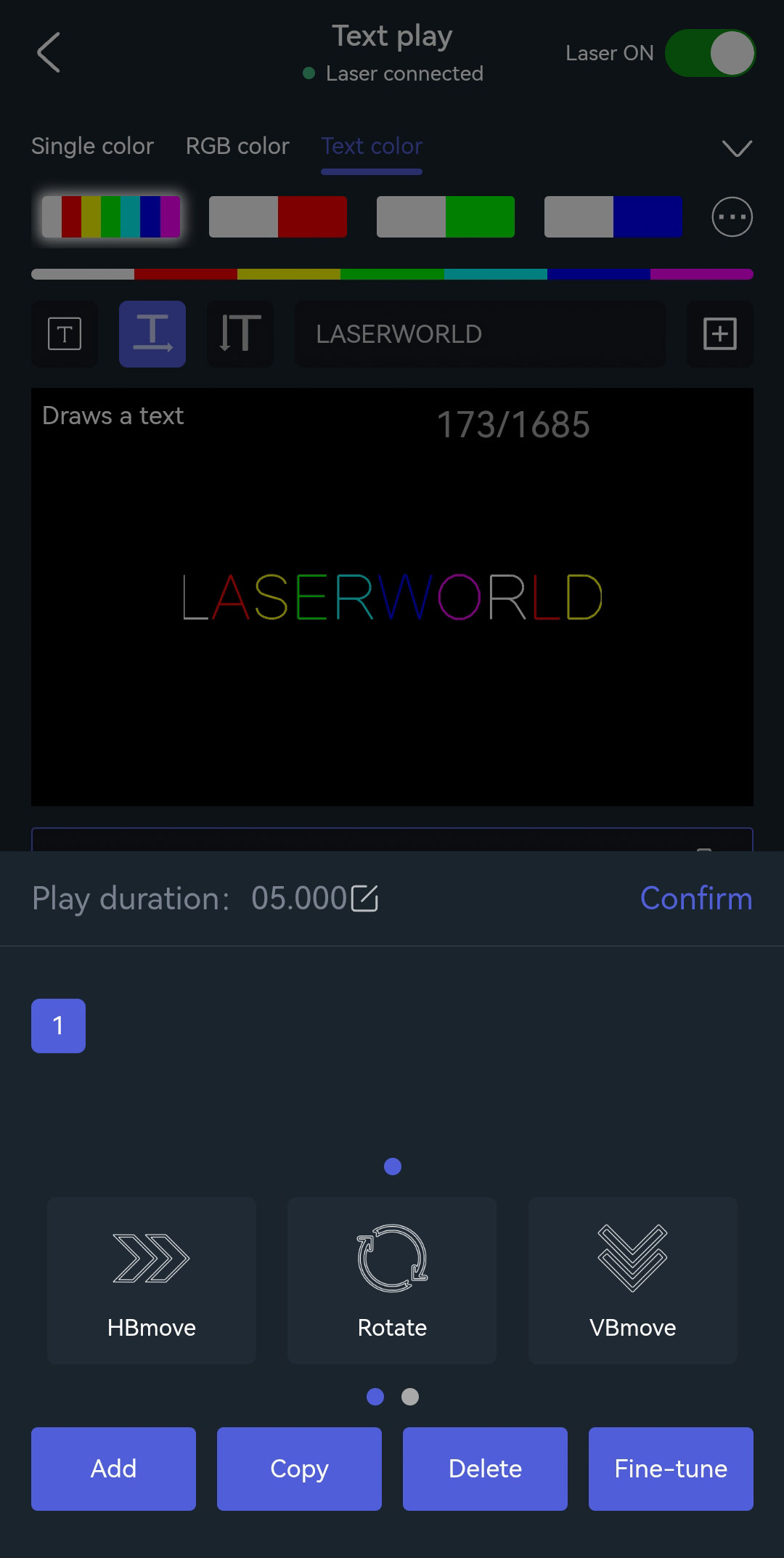Choose the VBmove effect
The image size is (784, 1558).
(632, 1280)
